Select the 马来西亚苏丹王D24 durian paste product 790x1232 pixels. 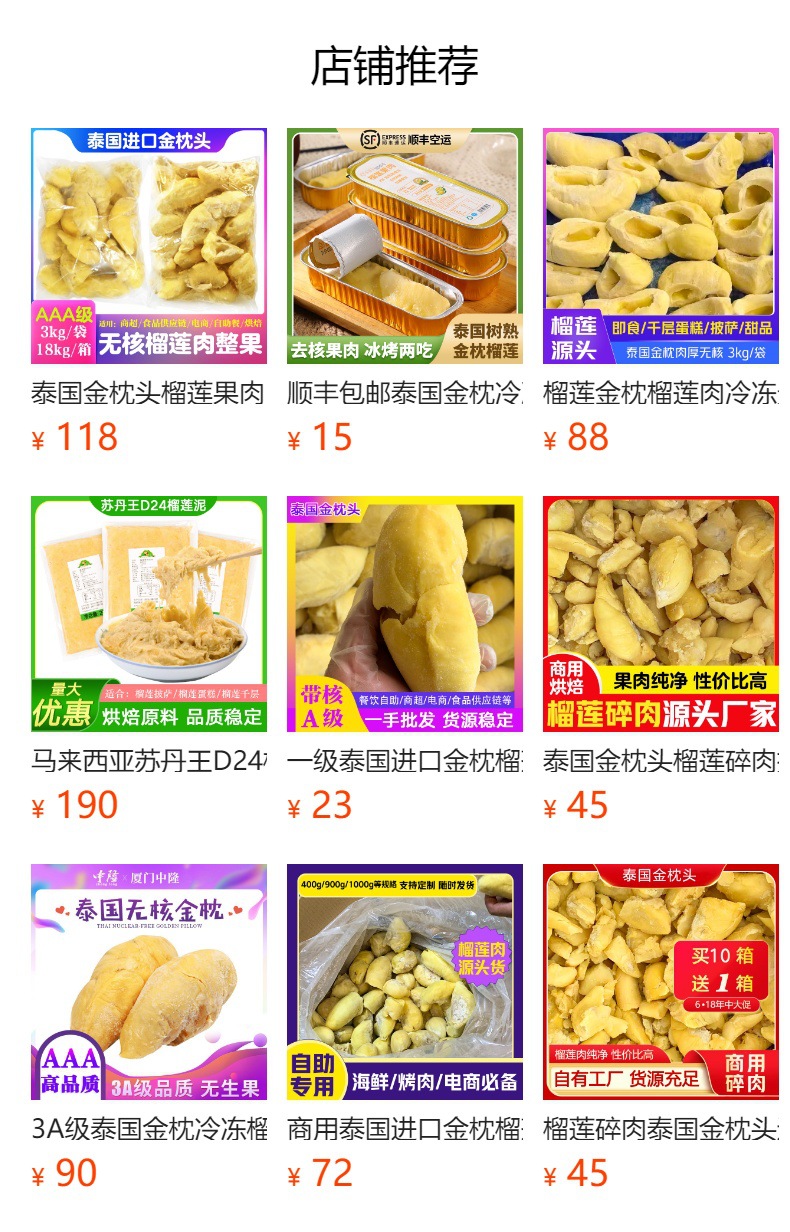[x=149, y=614]
